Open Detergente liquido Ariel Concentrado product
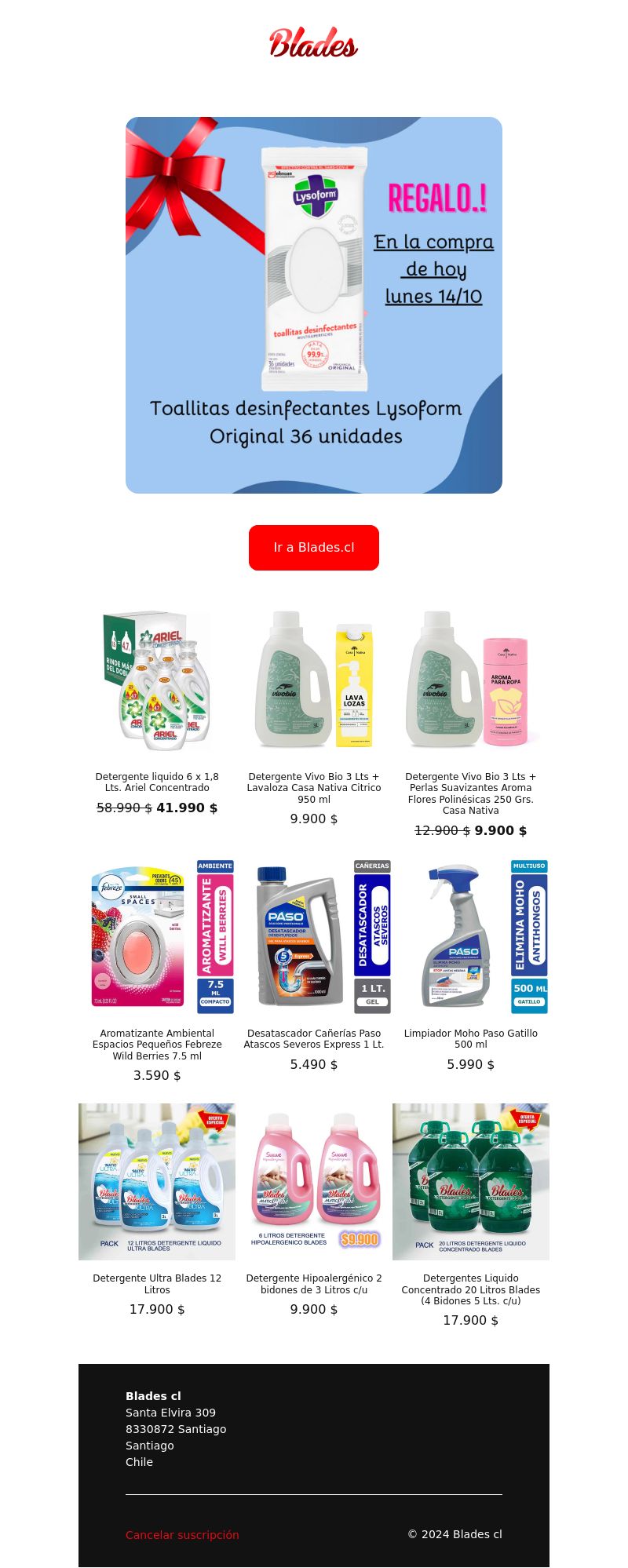628x1568 pixels. (x=157, y=680)
